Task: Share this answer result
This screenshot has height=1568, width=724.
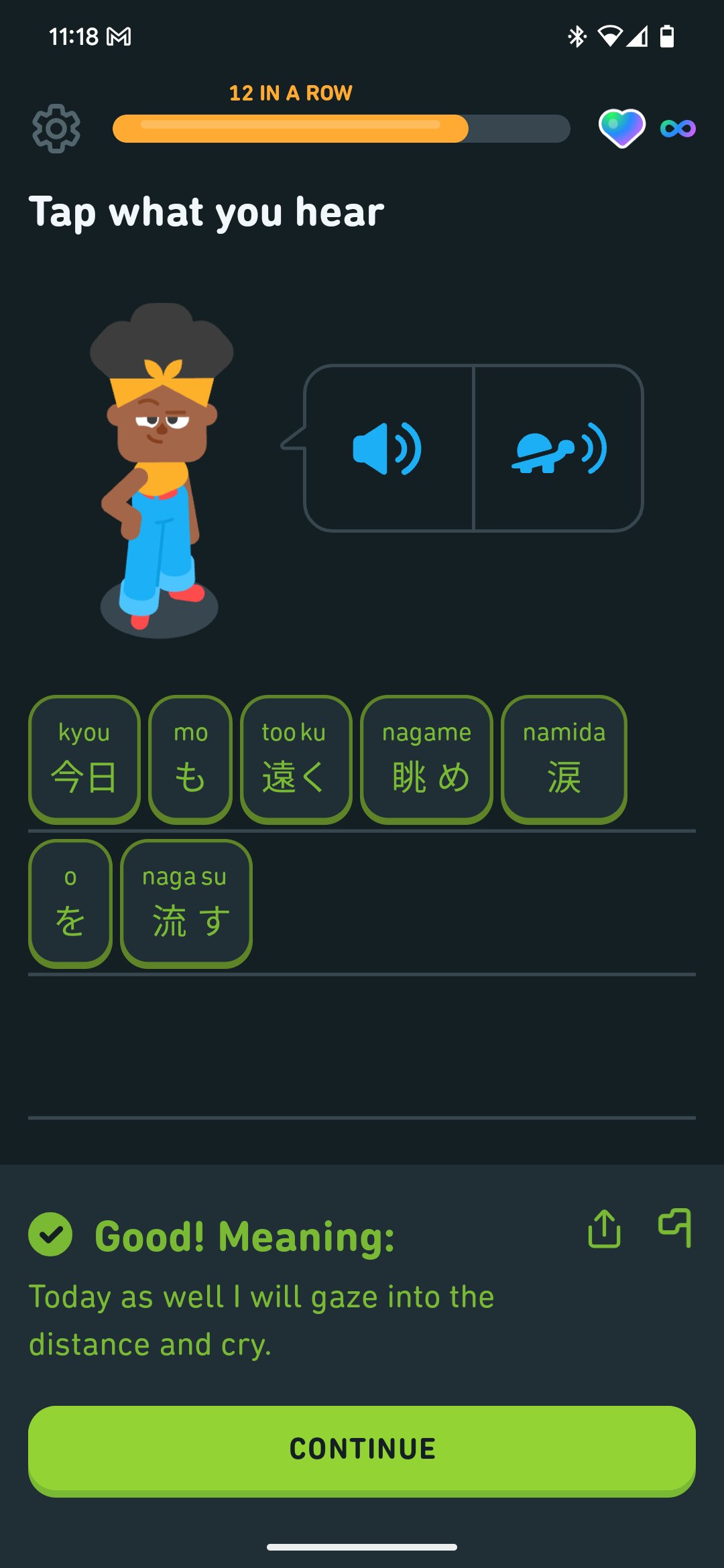Action: point(604,1228)
